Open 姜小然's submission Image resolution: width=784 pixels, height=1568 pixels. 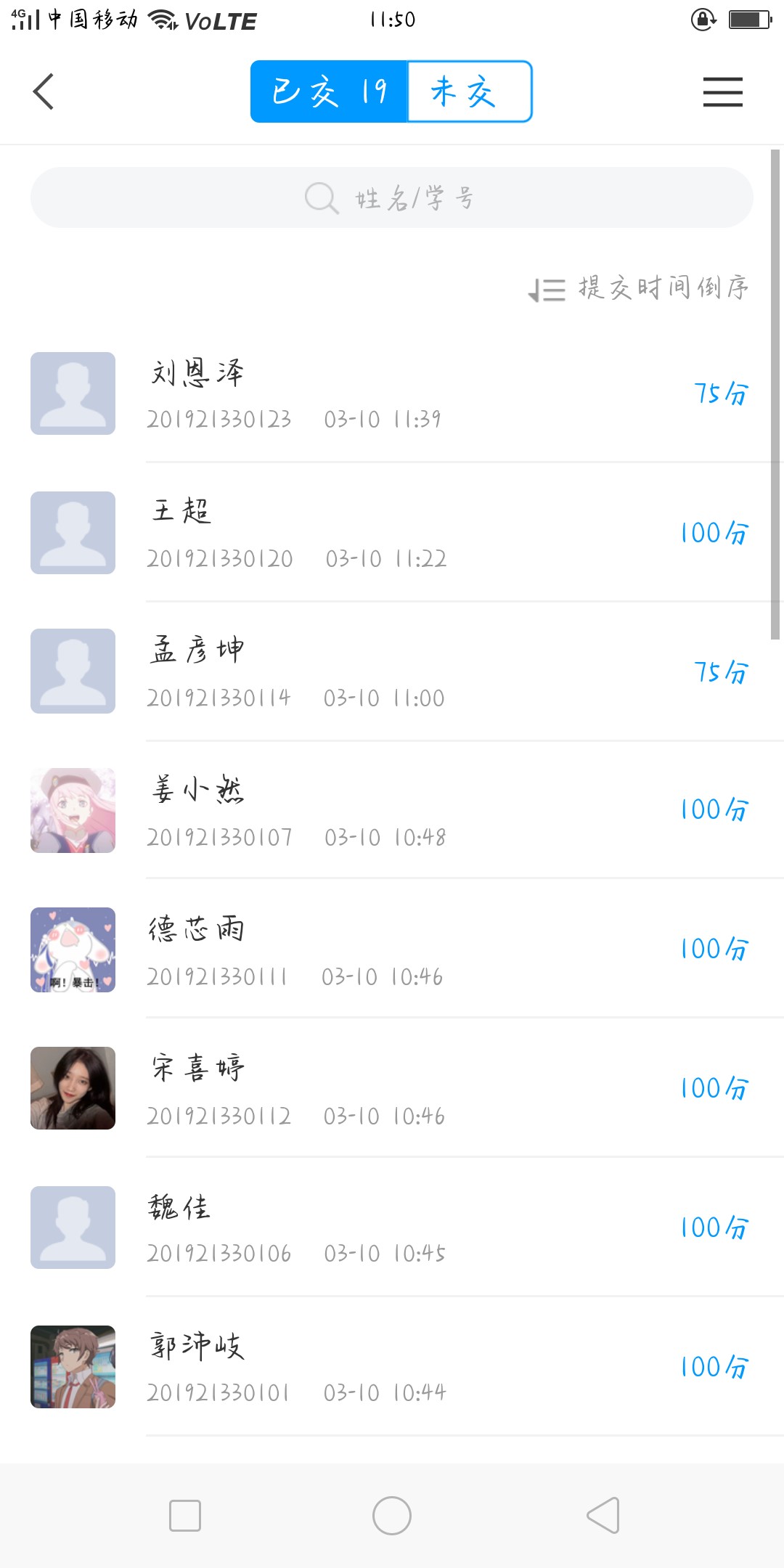point(392,811)
